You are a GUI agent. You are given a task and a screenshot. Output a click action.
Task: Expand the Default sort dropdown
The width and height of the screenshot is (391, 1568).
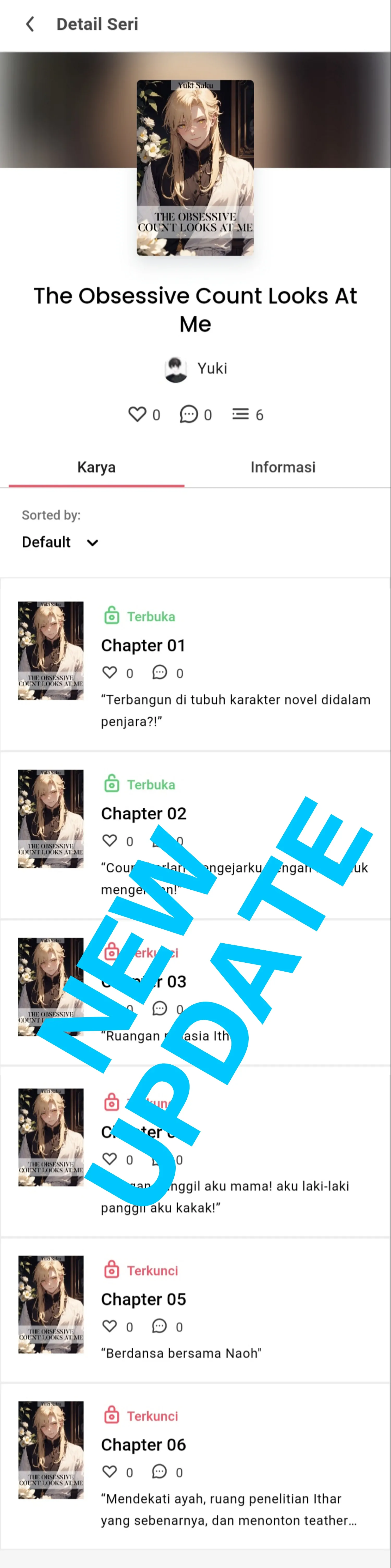[60, 542]
